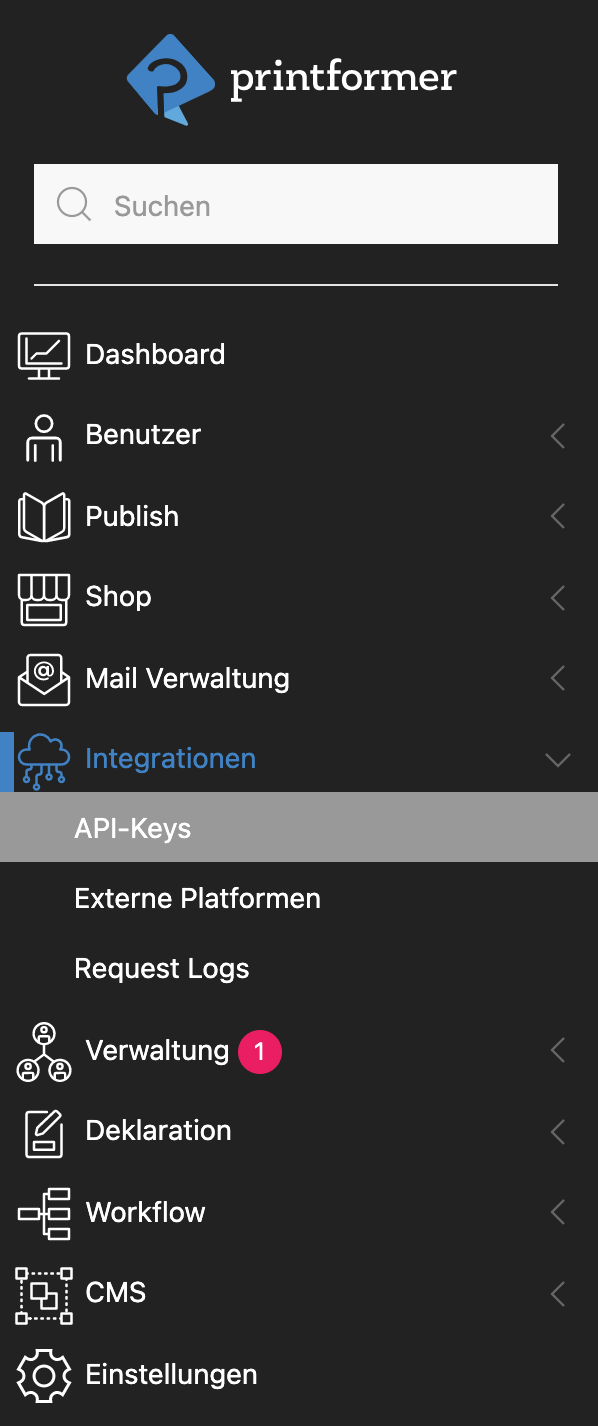
Task: Tap the Suchen search field
Action: click(296, 204)
